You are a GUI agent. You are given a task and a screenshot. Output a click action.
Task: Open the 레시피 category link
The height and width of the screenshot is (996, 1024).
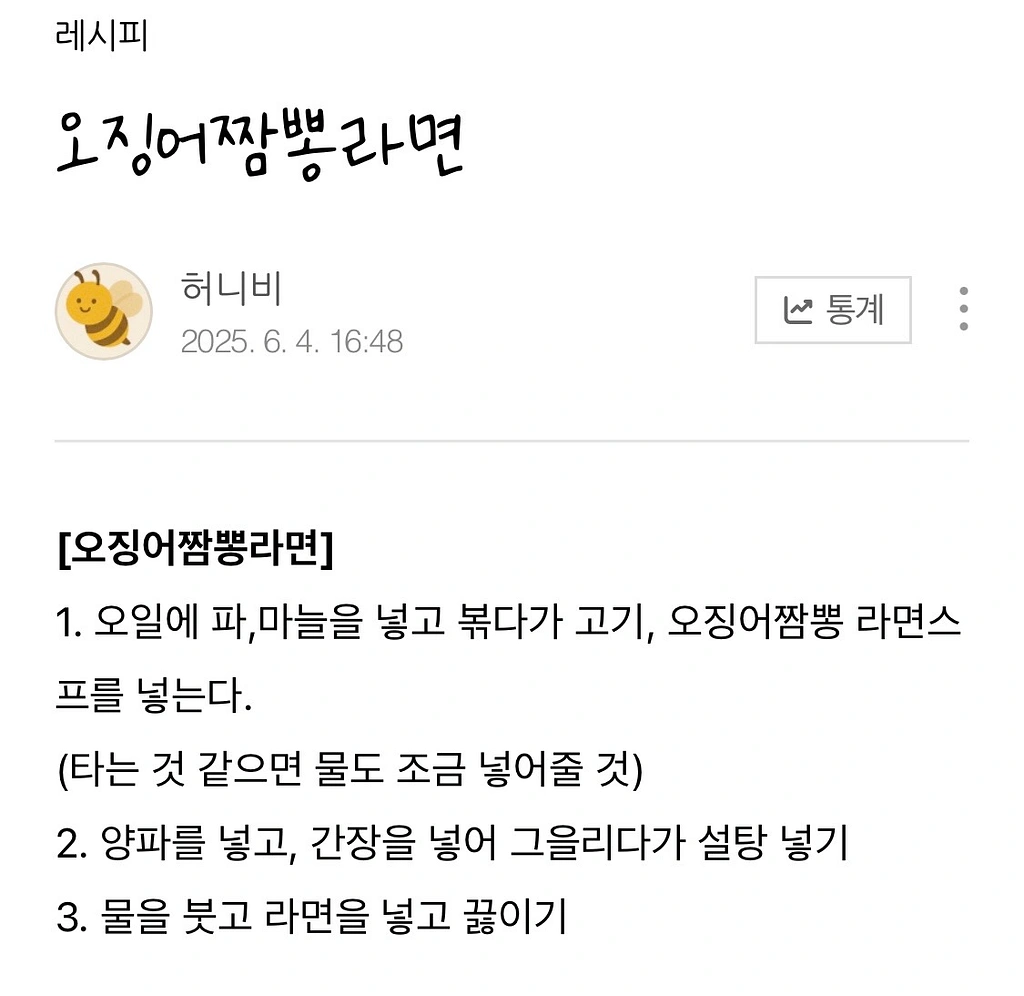point(103,37)
